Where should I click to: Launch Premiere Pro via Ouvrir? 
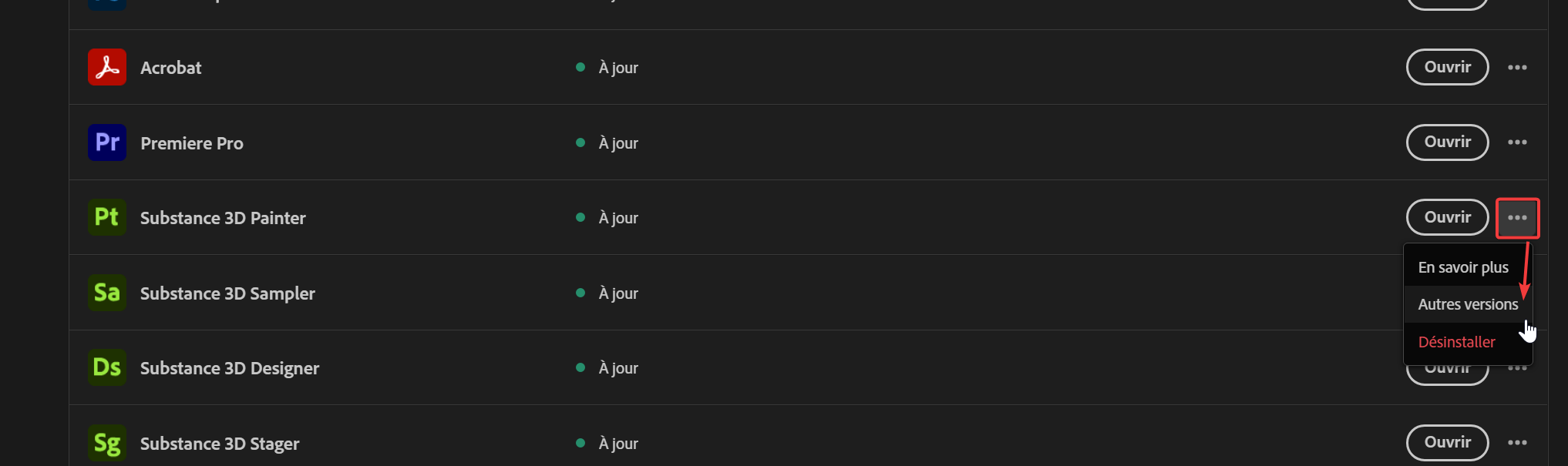point(1447,142)
